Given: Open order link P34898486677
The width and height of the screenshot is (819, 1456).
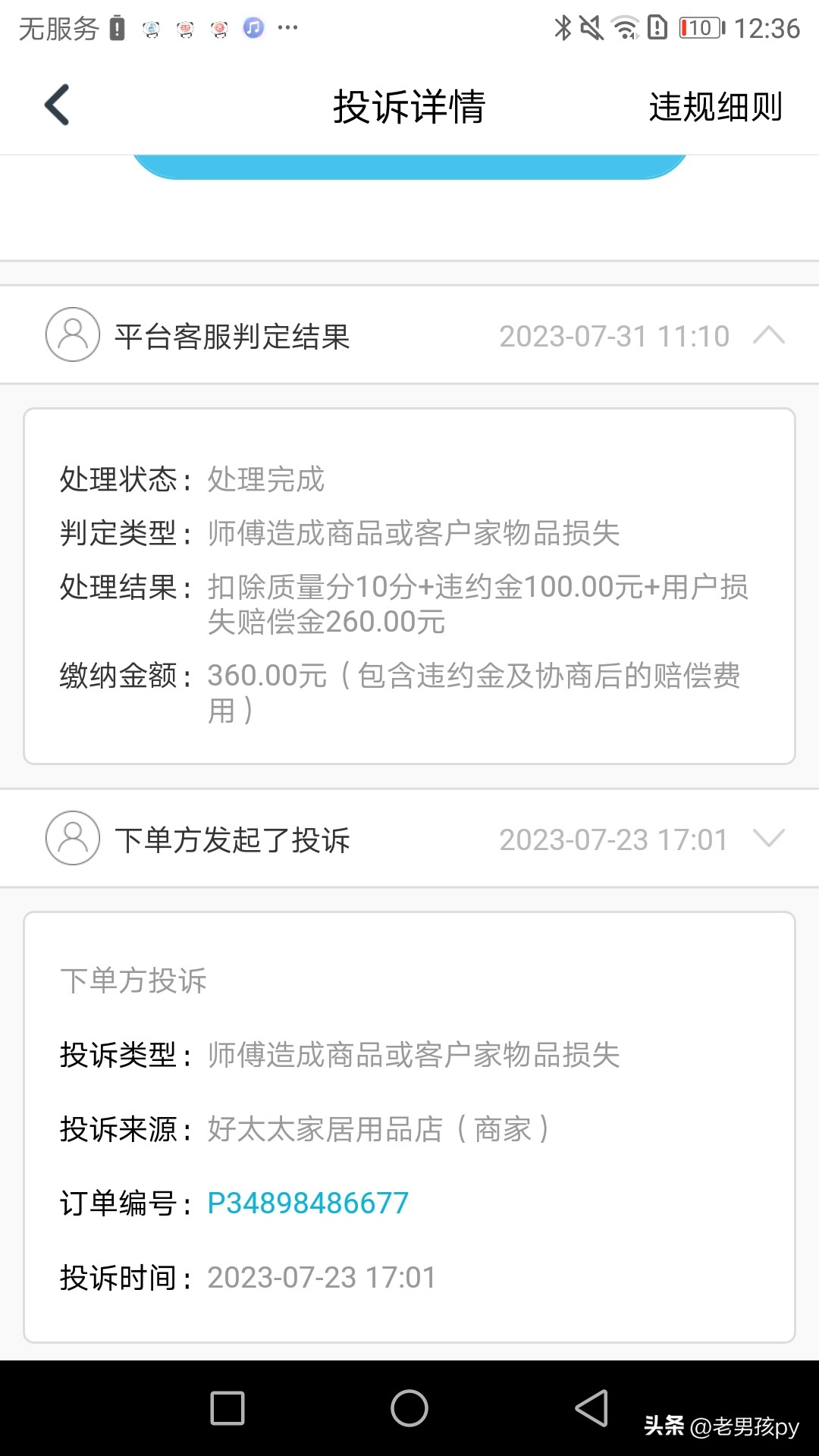Looking at the screenshot, I should pyautogui.click(x=306, y=1201).
